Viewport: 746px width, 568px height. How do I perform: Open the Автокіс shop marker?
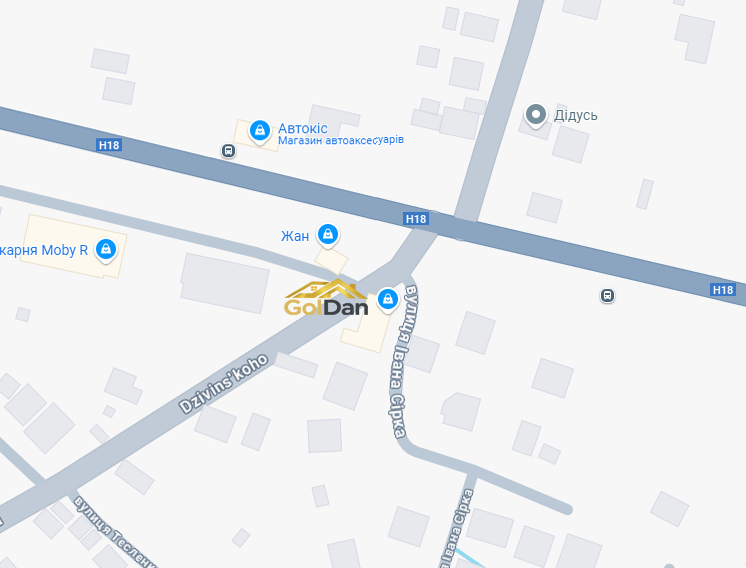[260, 130]
